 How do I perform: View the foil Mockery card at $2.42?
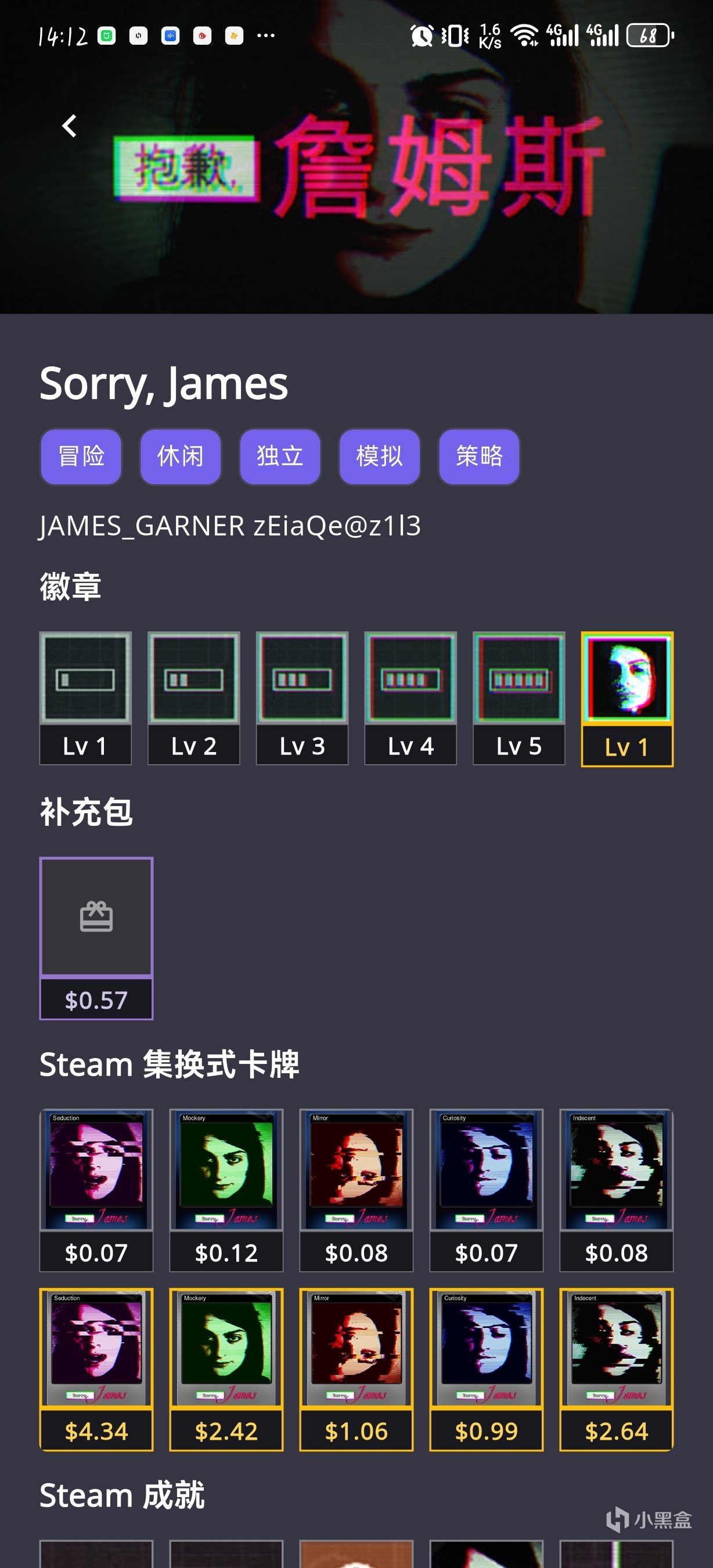coord(226,1368)
